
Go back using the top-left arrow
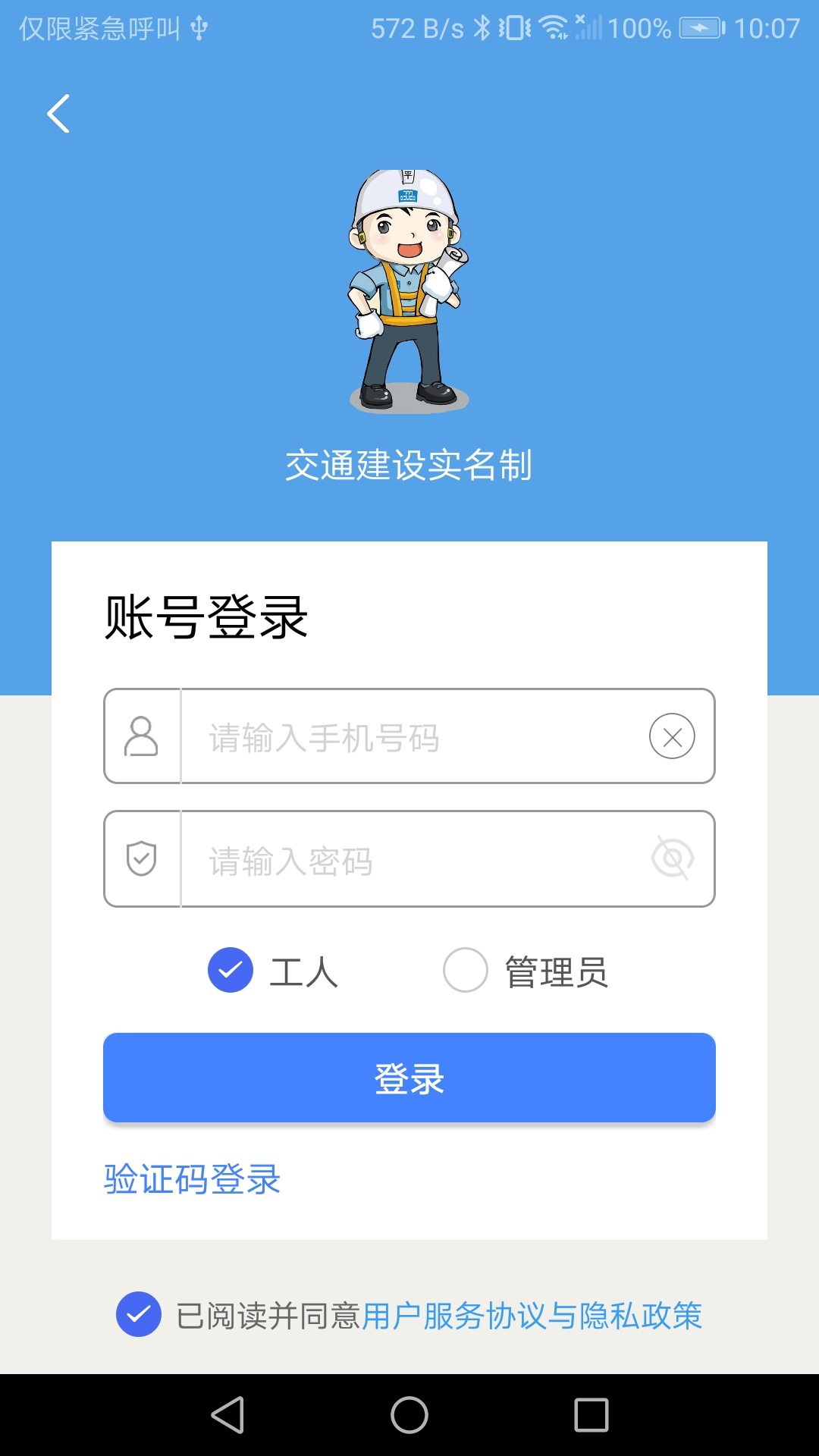coord(58,114)
